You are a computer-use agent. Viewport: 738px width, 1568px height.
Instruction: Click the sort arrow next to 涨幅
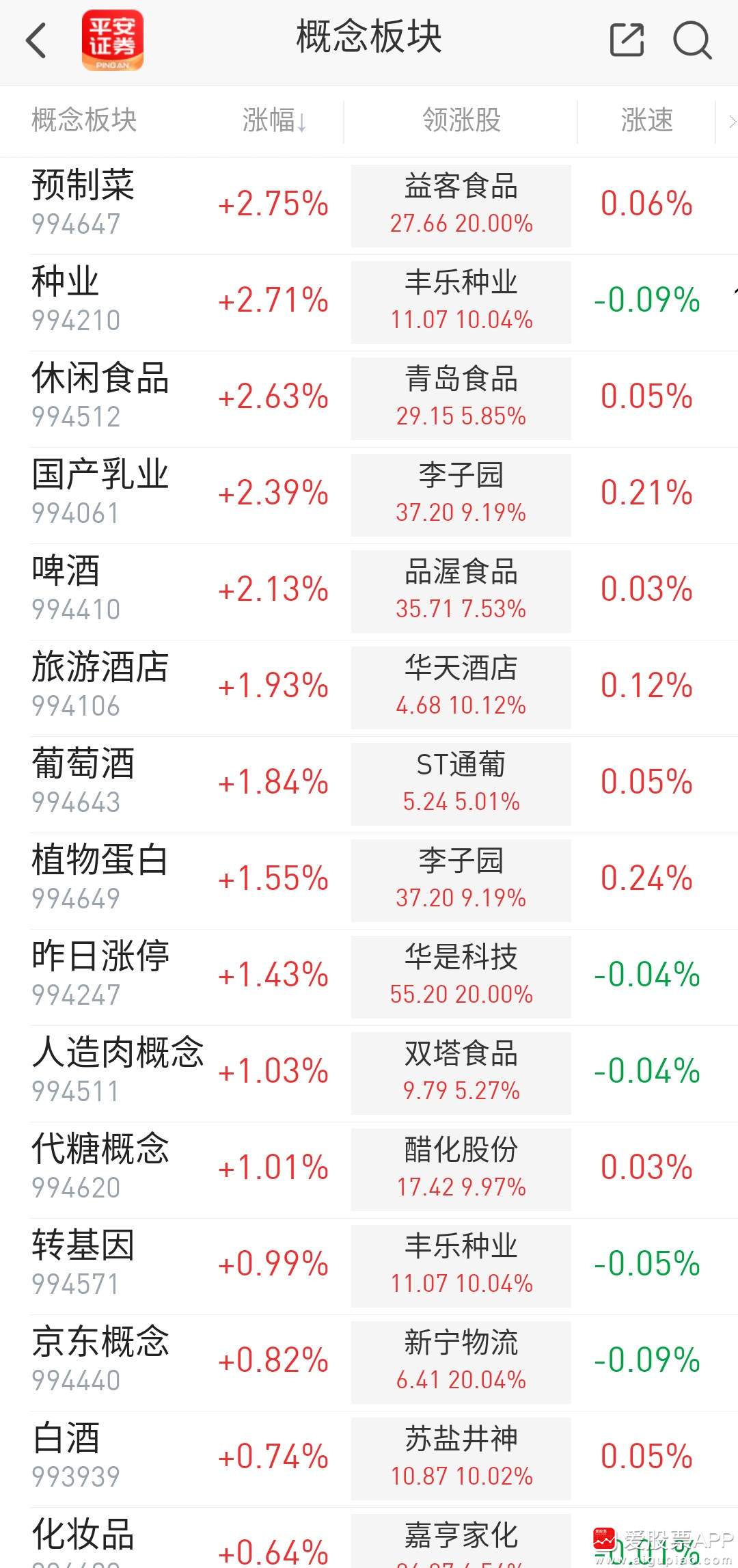pos(303,121)
